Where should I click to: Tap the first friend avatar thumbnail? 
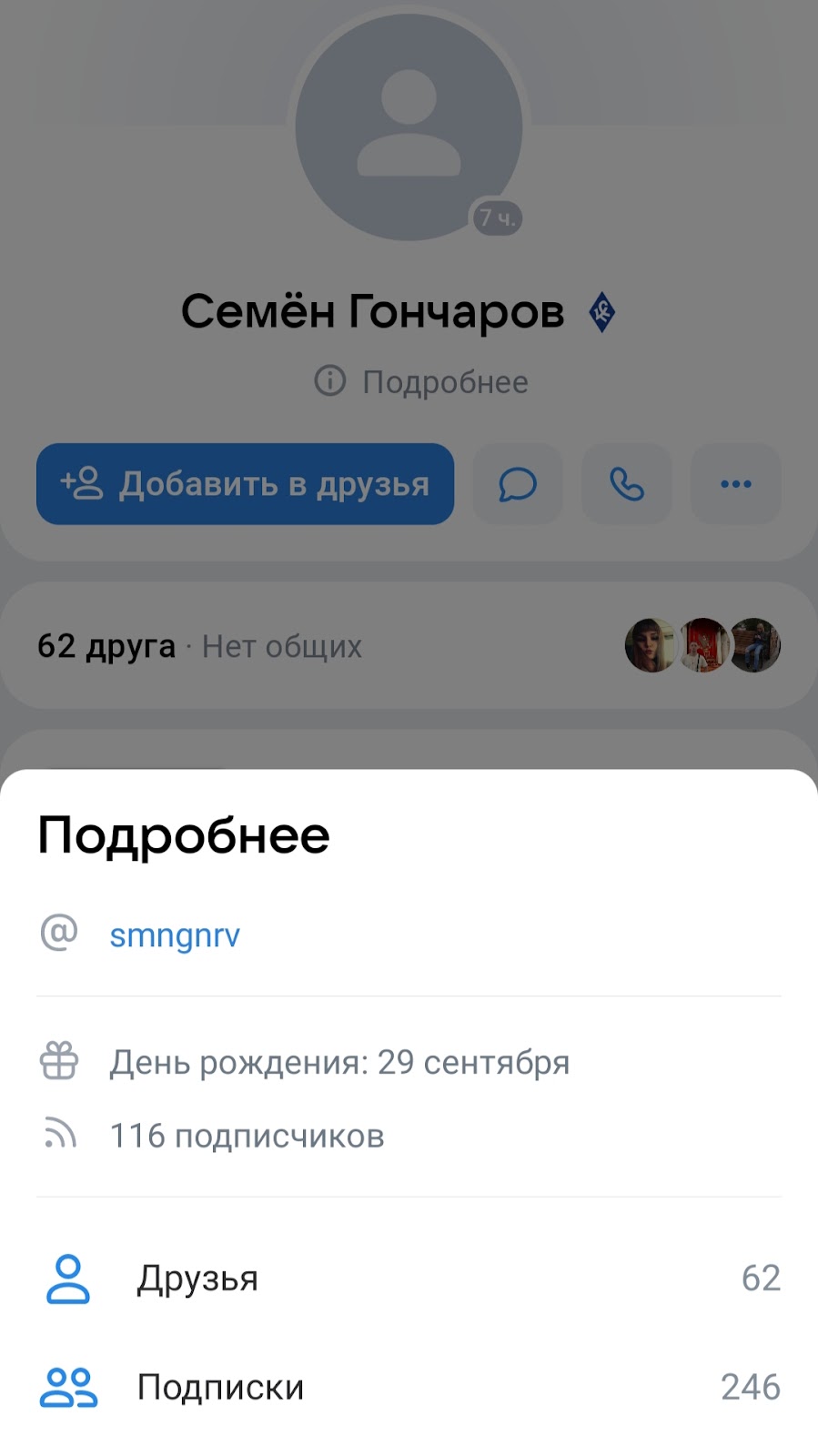(x=651, y=645)
